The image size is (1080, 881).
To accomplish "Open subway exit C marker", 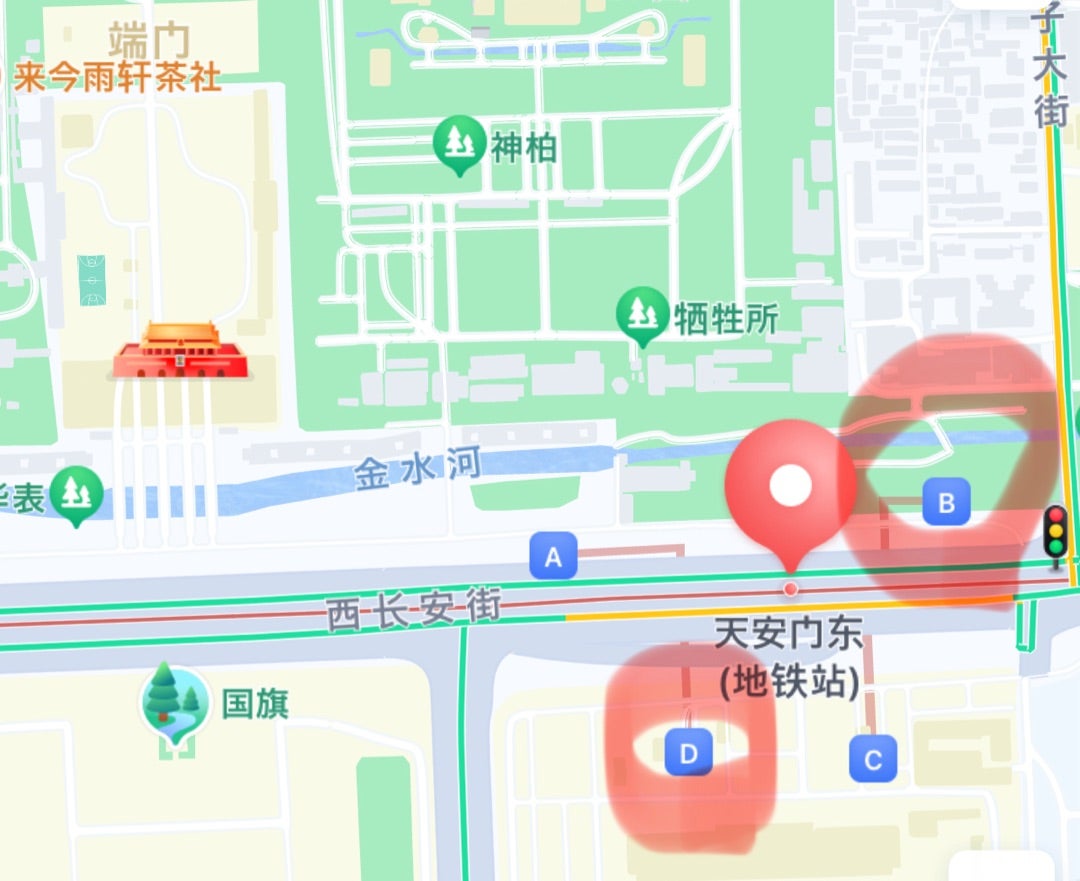I will tap(872, 760).
